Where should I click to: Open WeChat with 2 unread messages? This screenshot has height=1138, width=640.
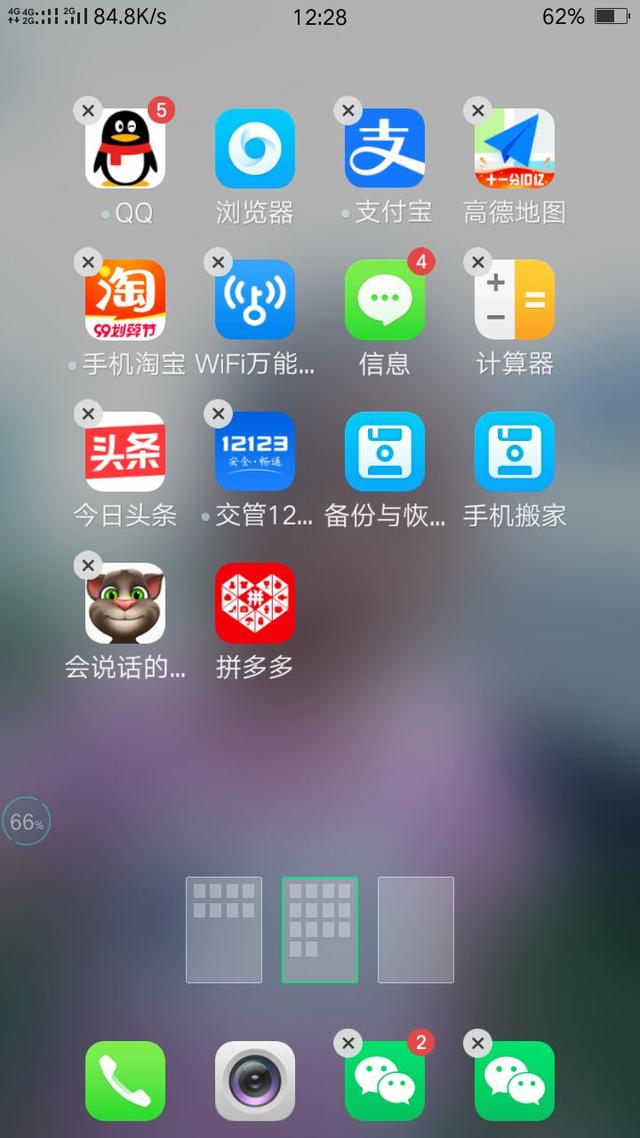tap(385, 1081)
